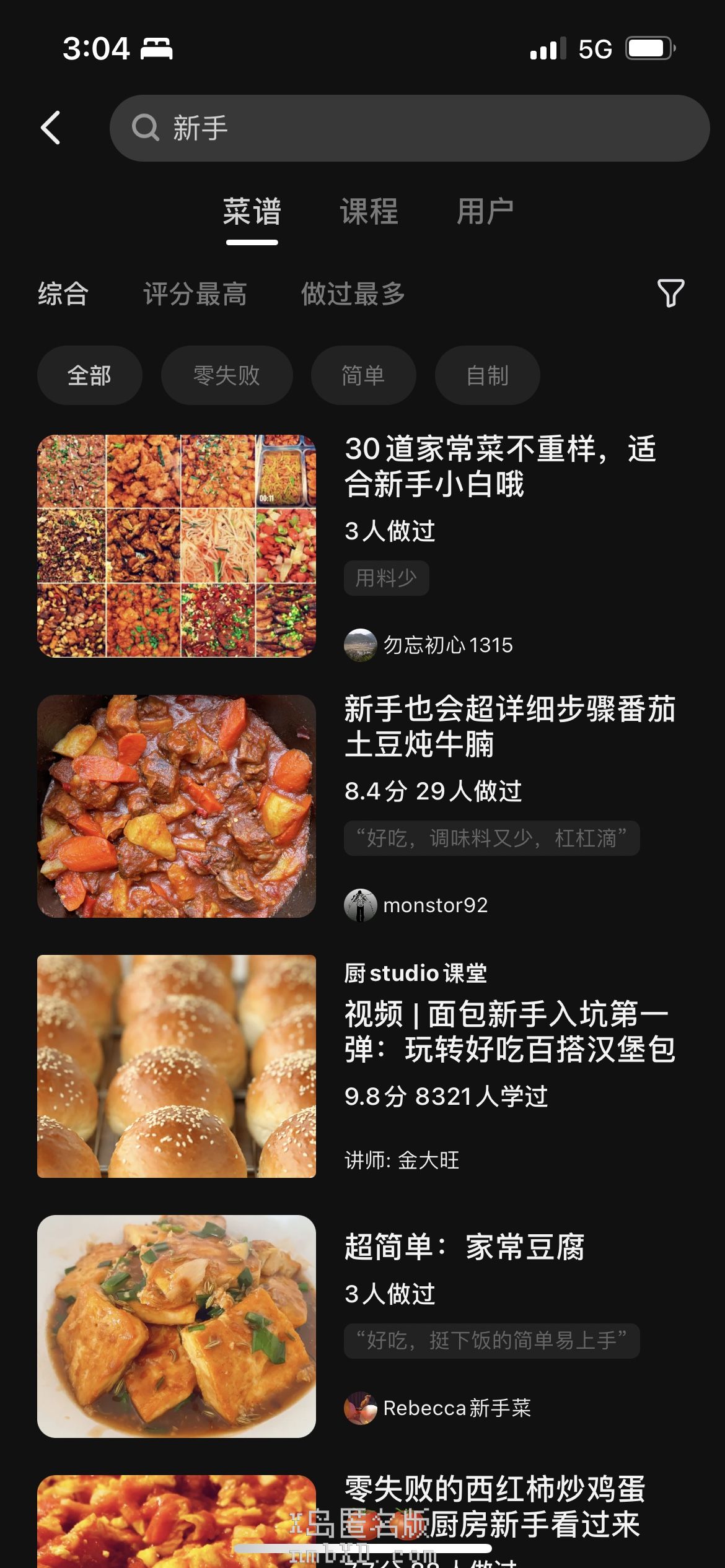Tap the search field containing 新手

point(409,128)
